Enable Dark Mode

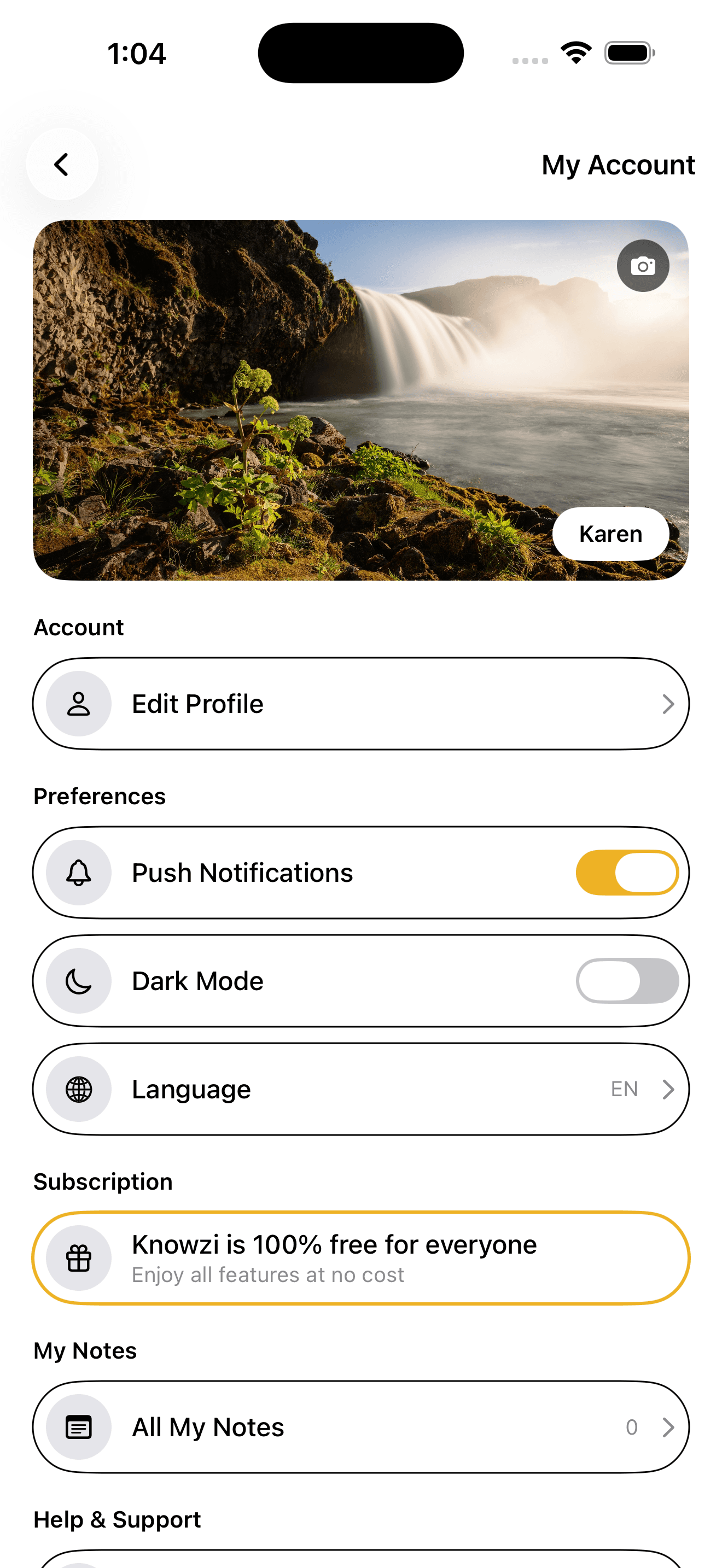coord(626,981)
